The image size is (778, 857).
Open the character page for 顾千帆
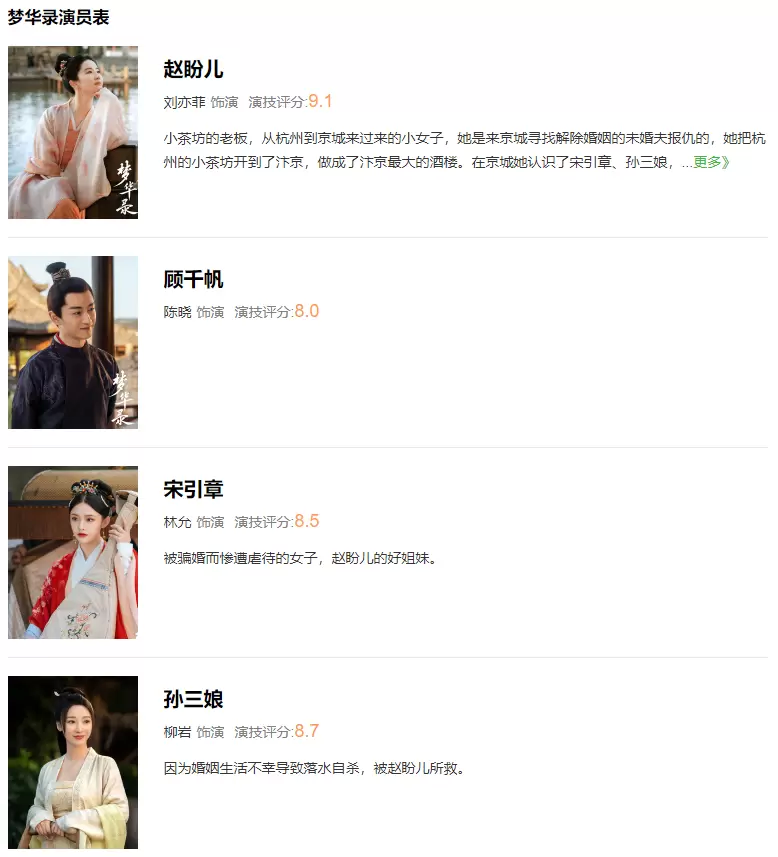click(193, 279)
